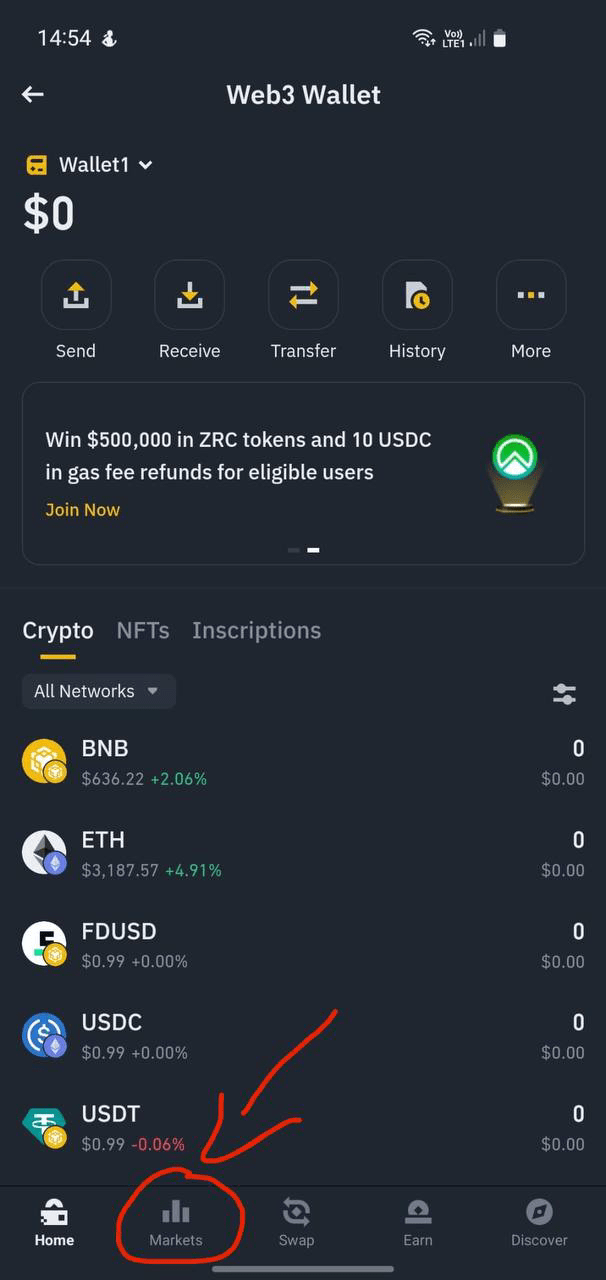Viewport: 606px width, 1280px height.
Task: Open the FDUSD asset row
Action: coord(303,945)
